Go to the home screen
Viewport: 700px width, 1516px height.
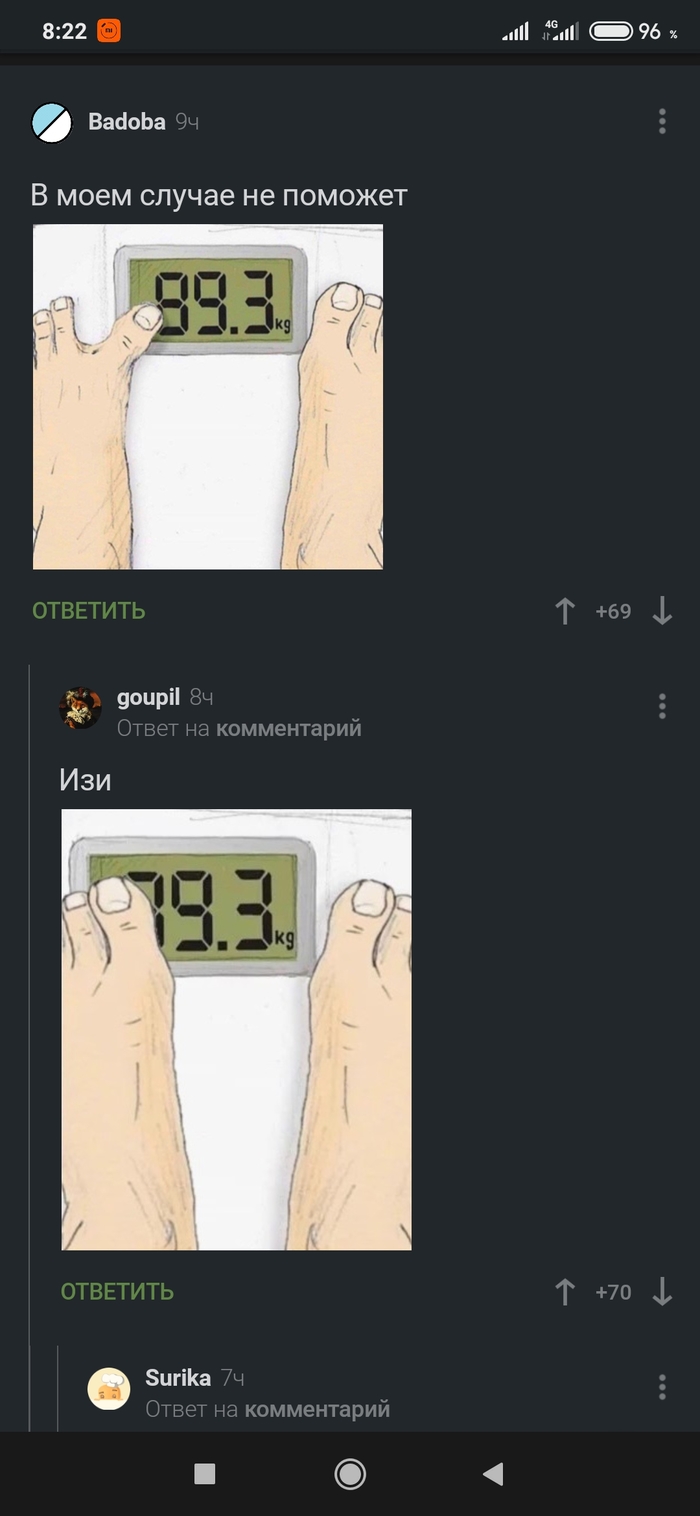350,1473
